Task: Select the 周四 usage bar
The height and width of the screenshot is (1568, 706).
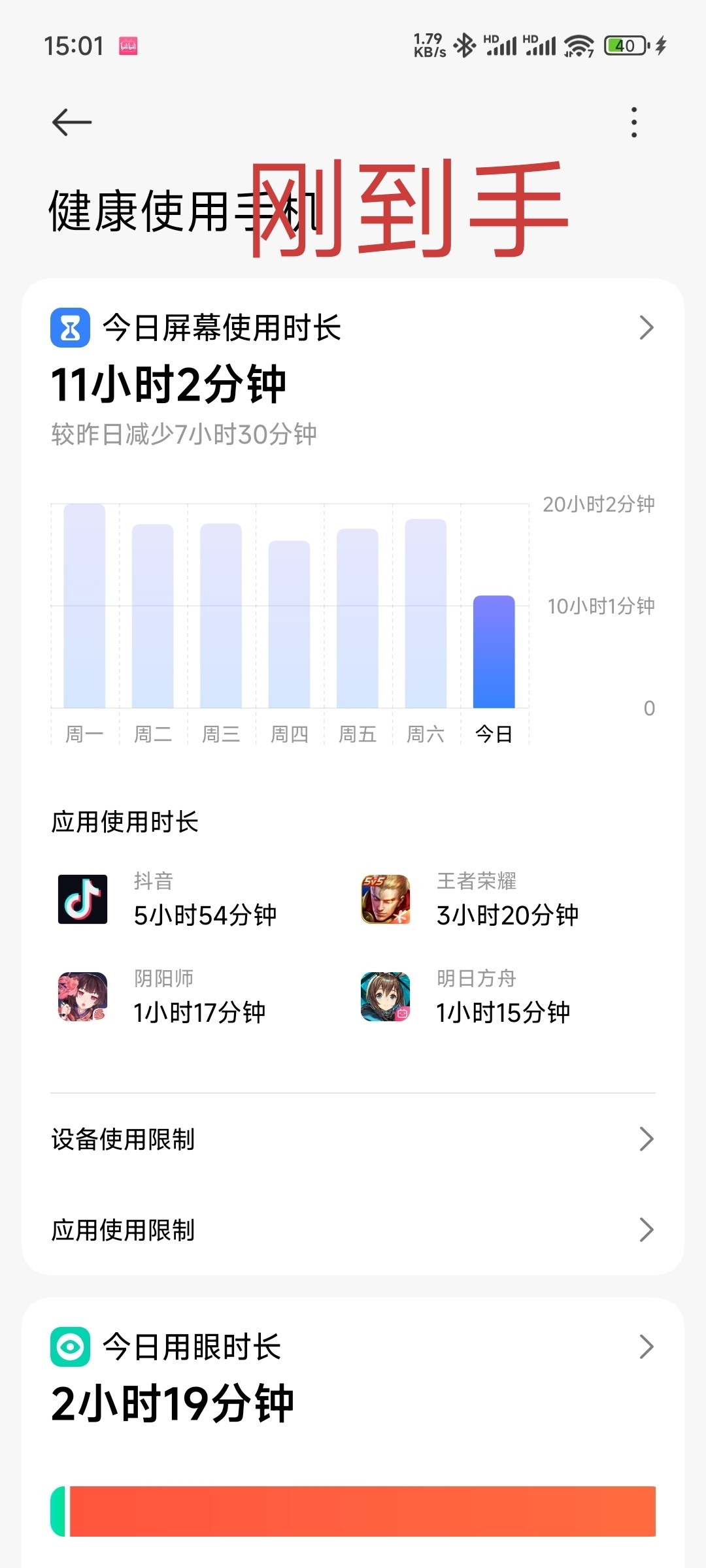Action: pyautogui.click(x=289, y=625)
